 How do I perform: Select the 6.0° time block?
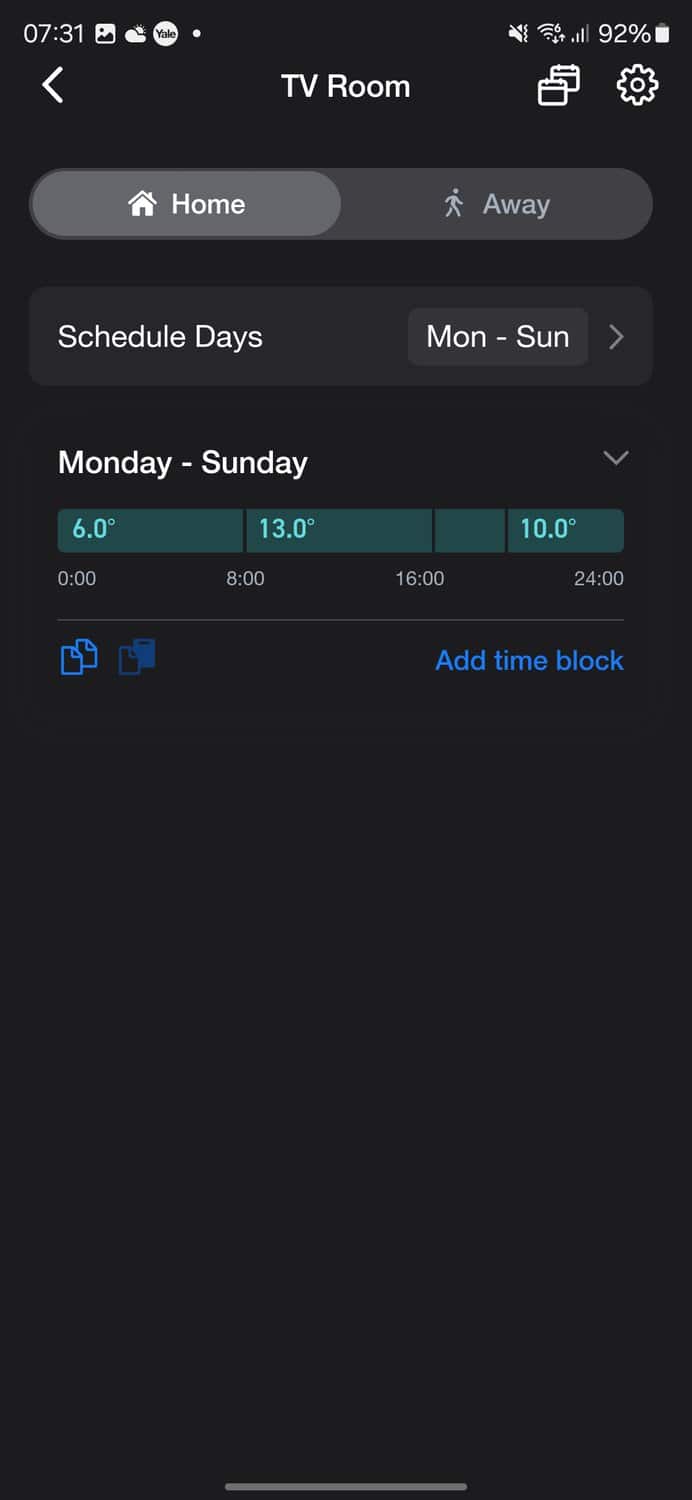point(150,530)
